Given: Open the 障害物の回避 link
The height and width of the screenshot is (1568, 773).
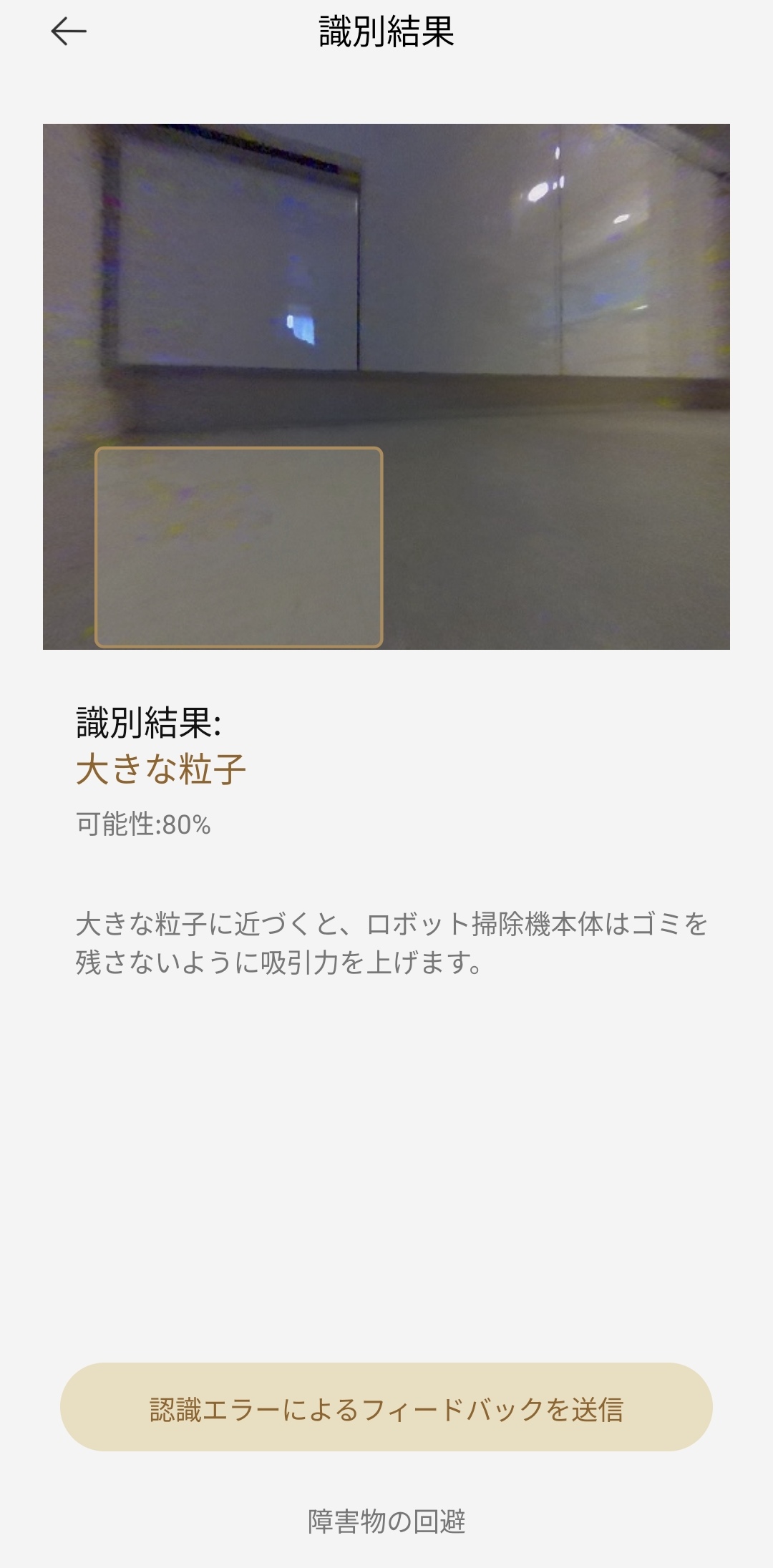Looking at the screenshot, I should click(x=386, y=1521).
